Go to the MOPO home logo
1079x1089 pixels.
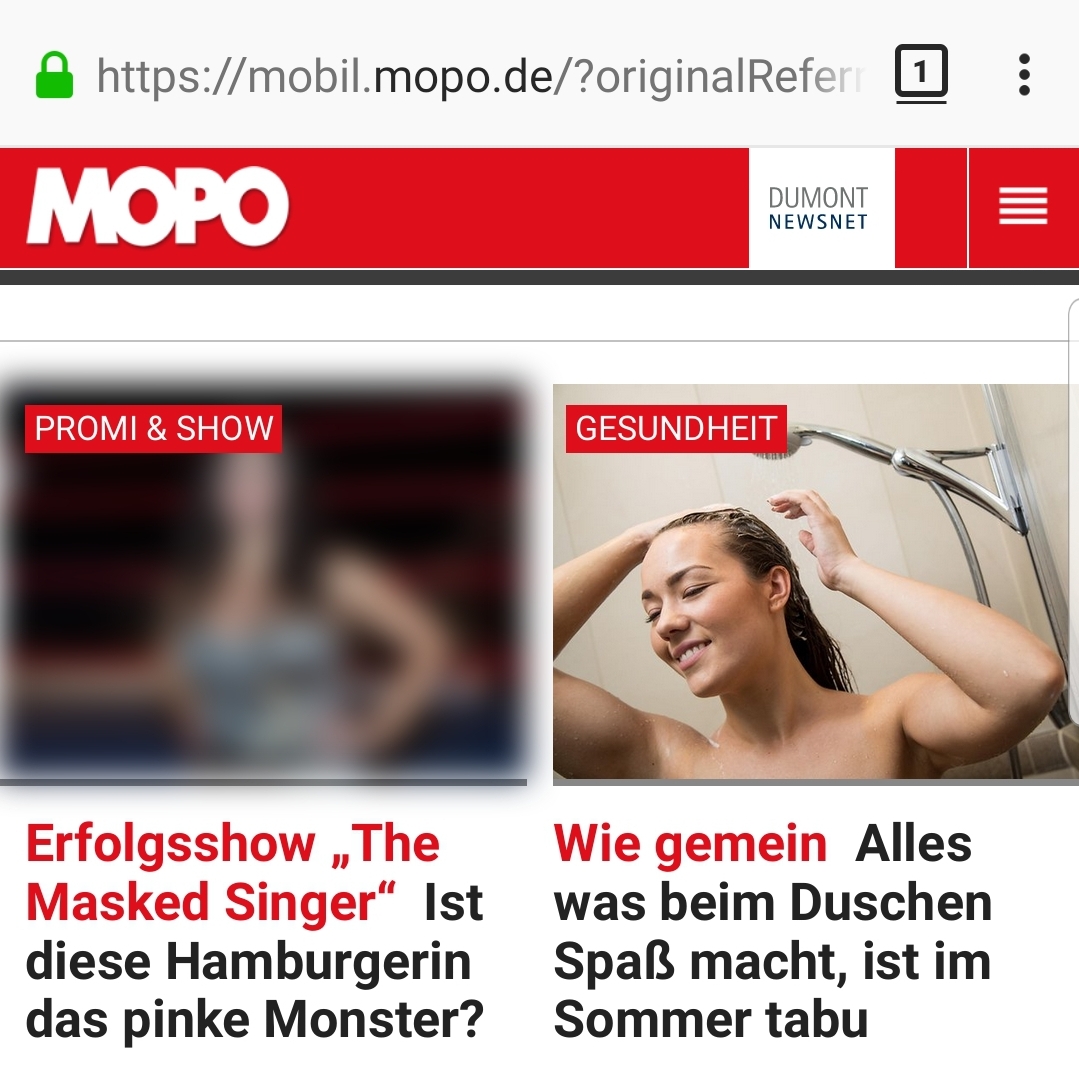(x=157, y=207)
